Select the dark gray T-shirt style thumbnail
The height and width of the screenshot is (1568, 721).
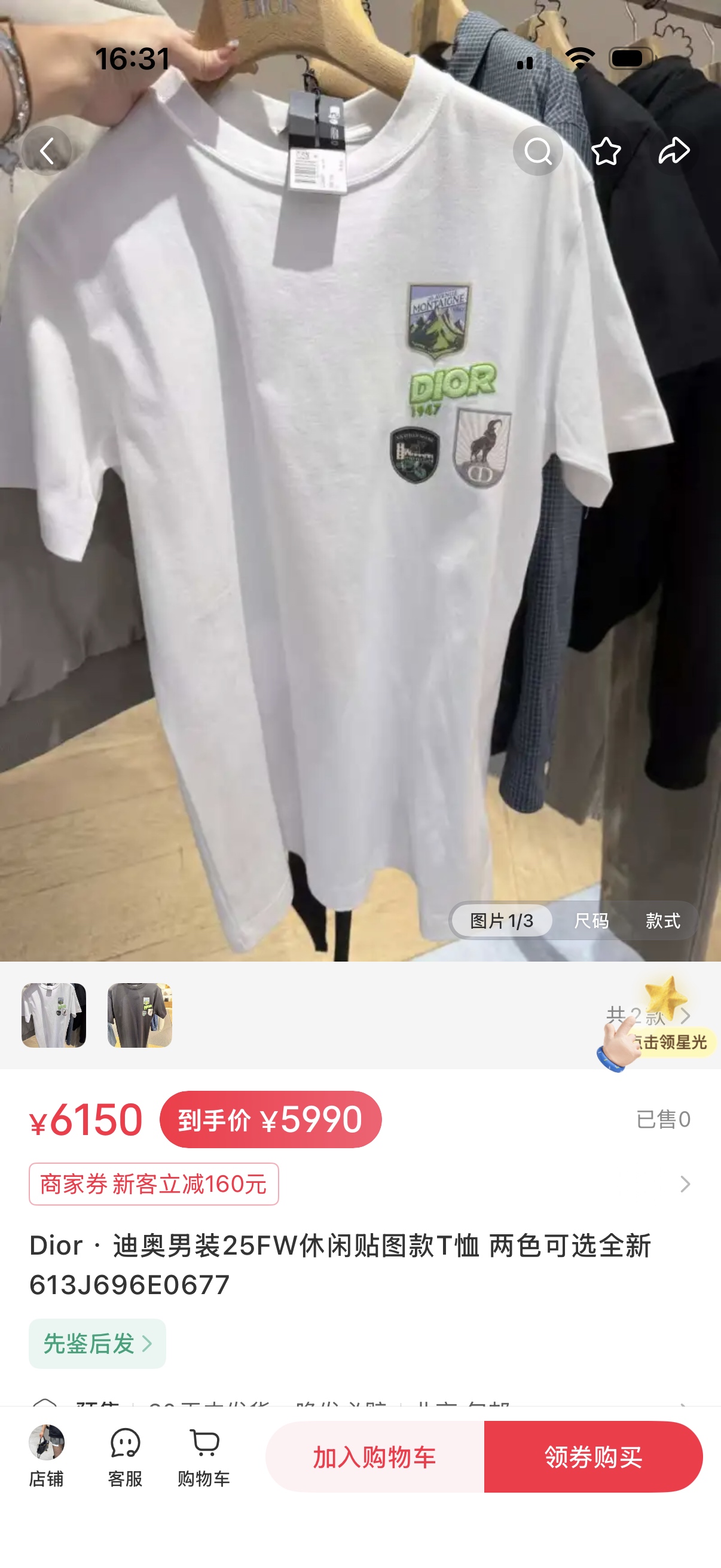(140, 1015)
